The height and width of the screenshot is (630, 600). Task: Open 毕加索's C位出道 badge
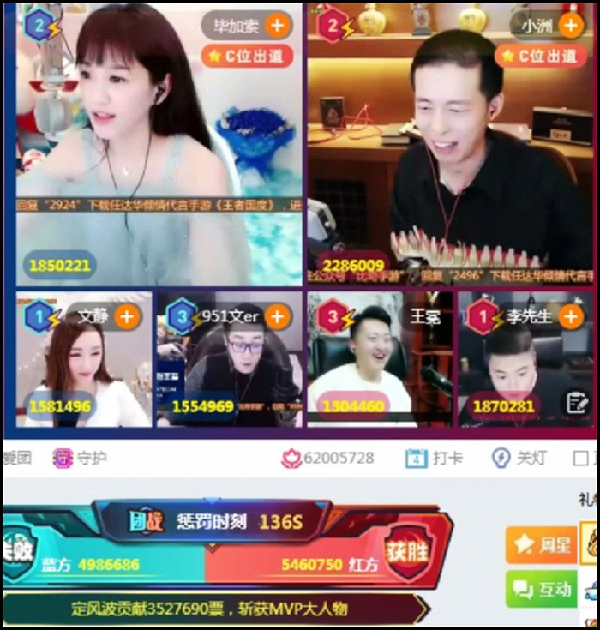246,55
